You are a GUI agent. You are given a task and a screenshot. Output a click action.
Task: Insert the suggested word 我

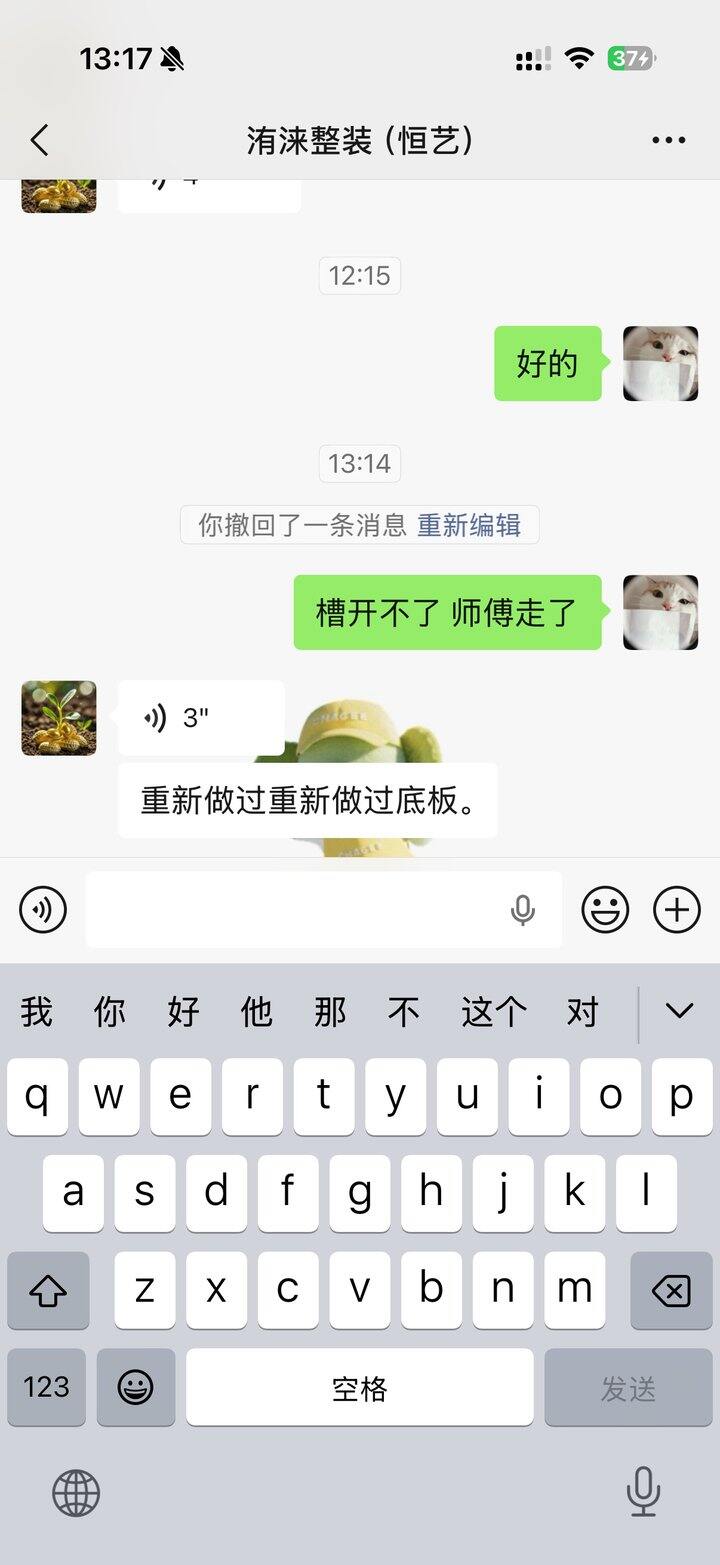[x=36, y=1012]
